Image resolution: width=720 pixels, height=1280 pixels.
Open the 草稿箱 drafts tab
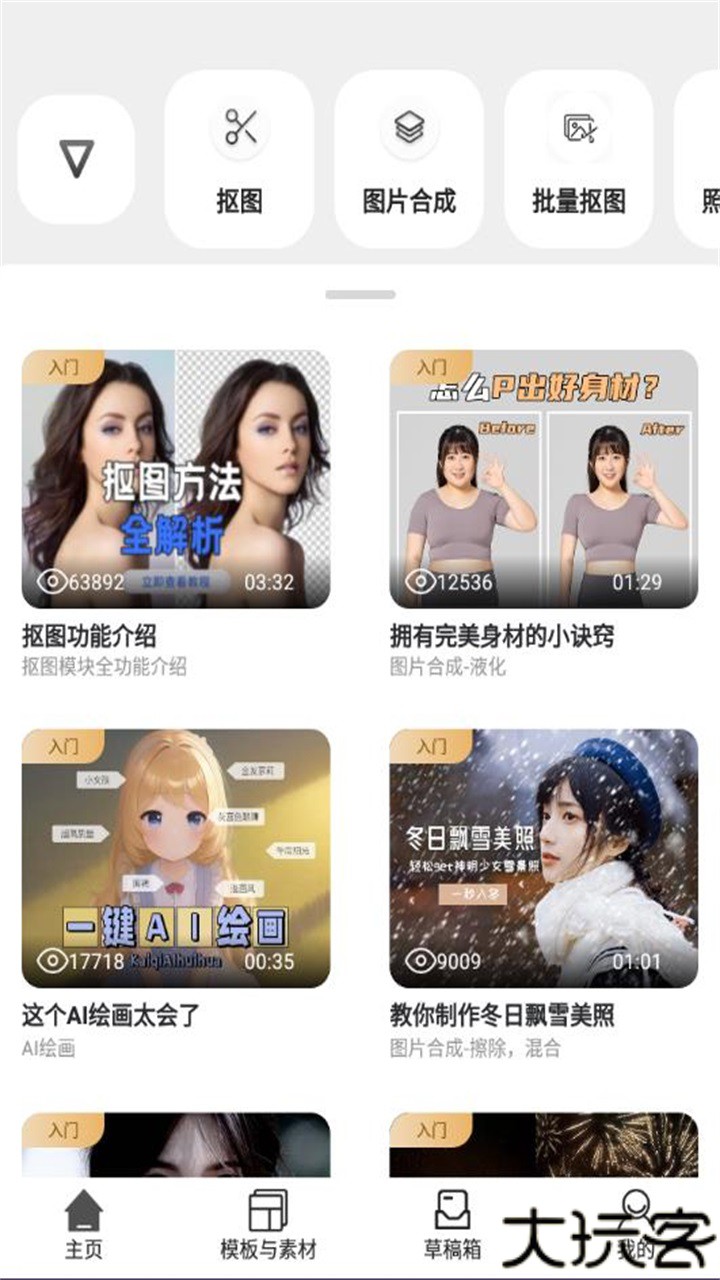452,1226
